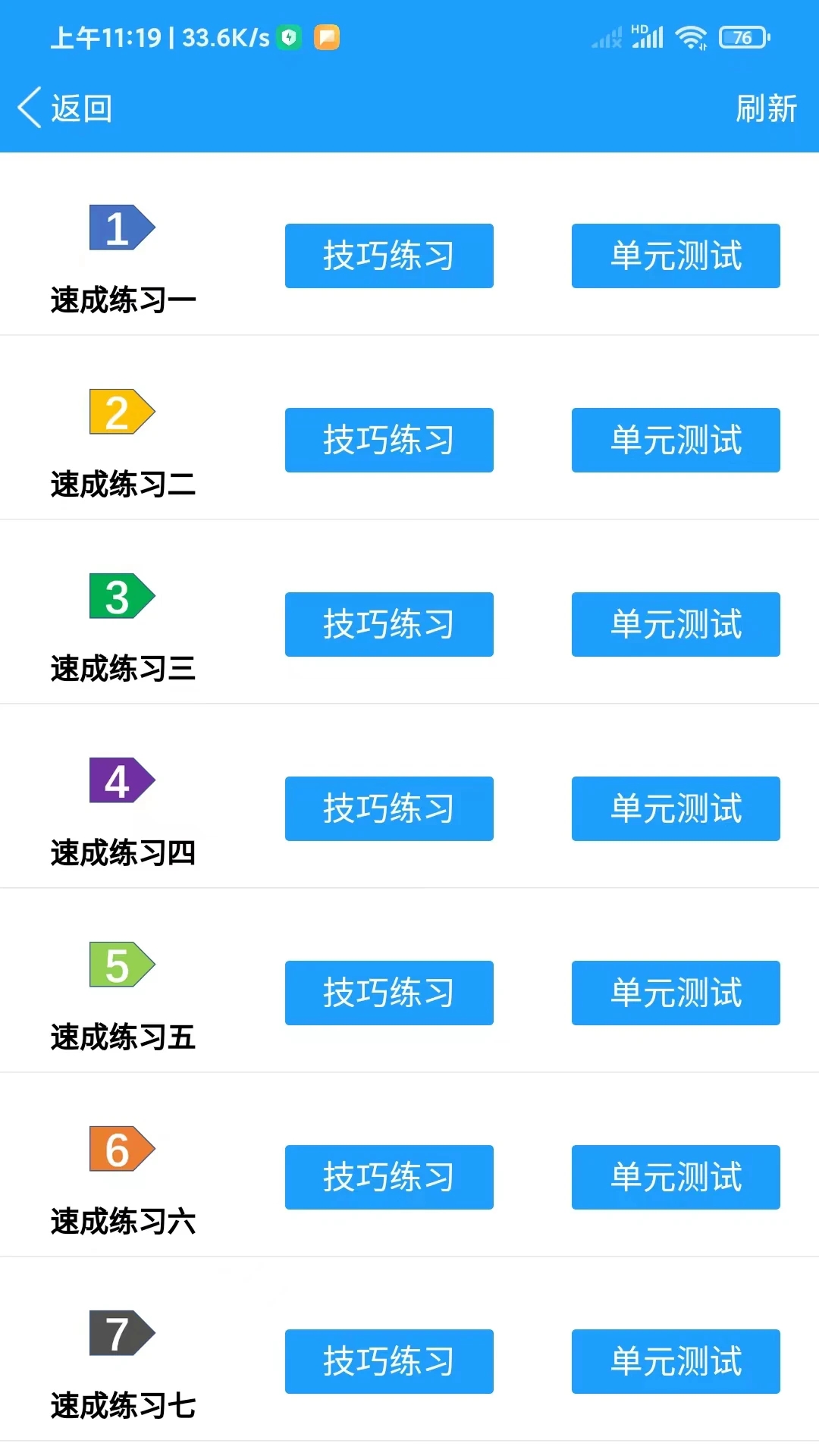Start 技巧练习 for 速成练习六
The image size is (819, 1456).
point(389,1177)
